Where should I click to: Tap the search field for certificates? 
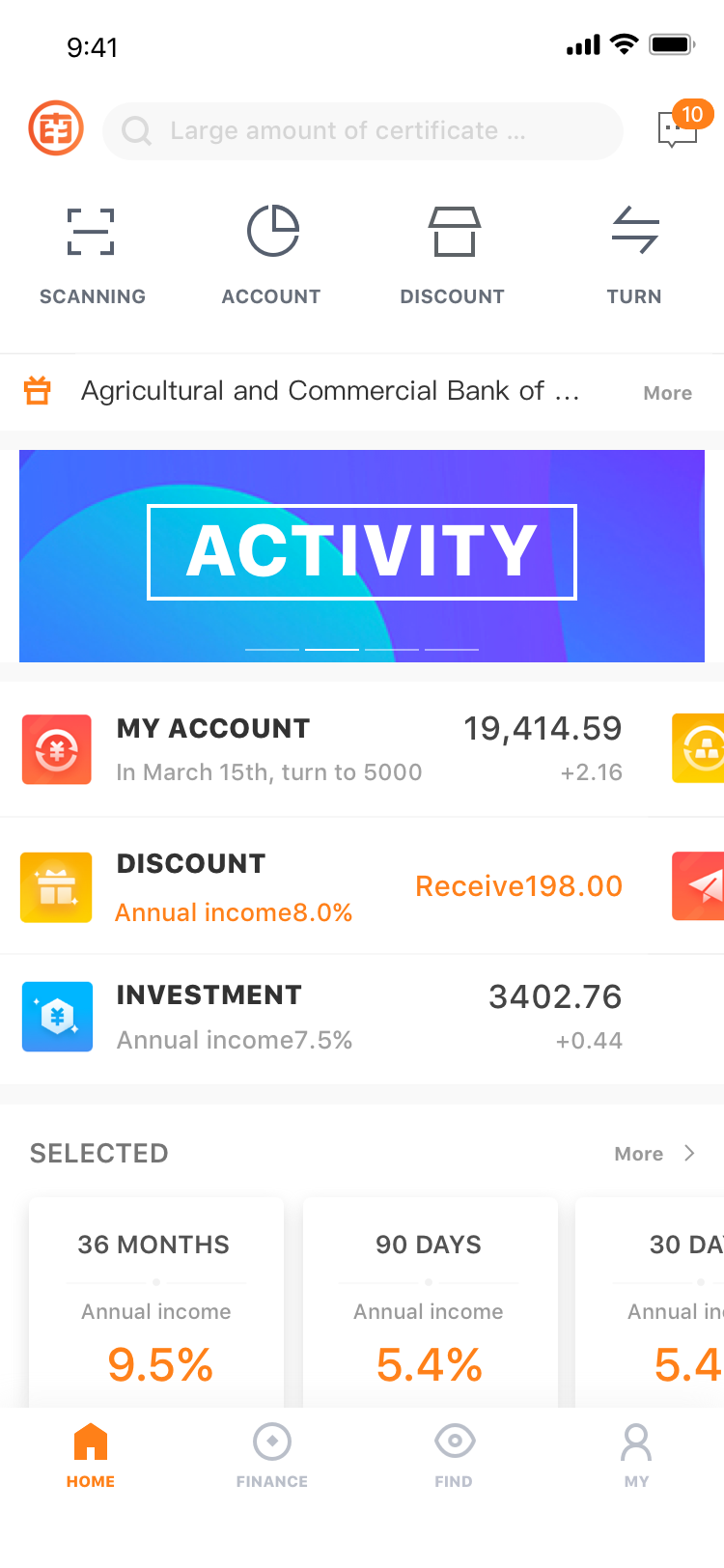(x=363, y=131)
